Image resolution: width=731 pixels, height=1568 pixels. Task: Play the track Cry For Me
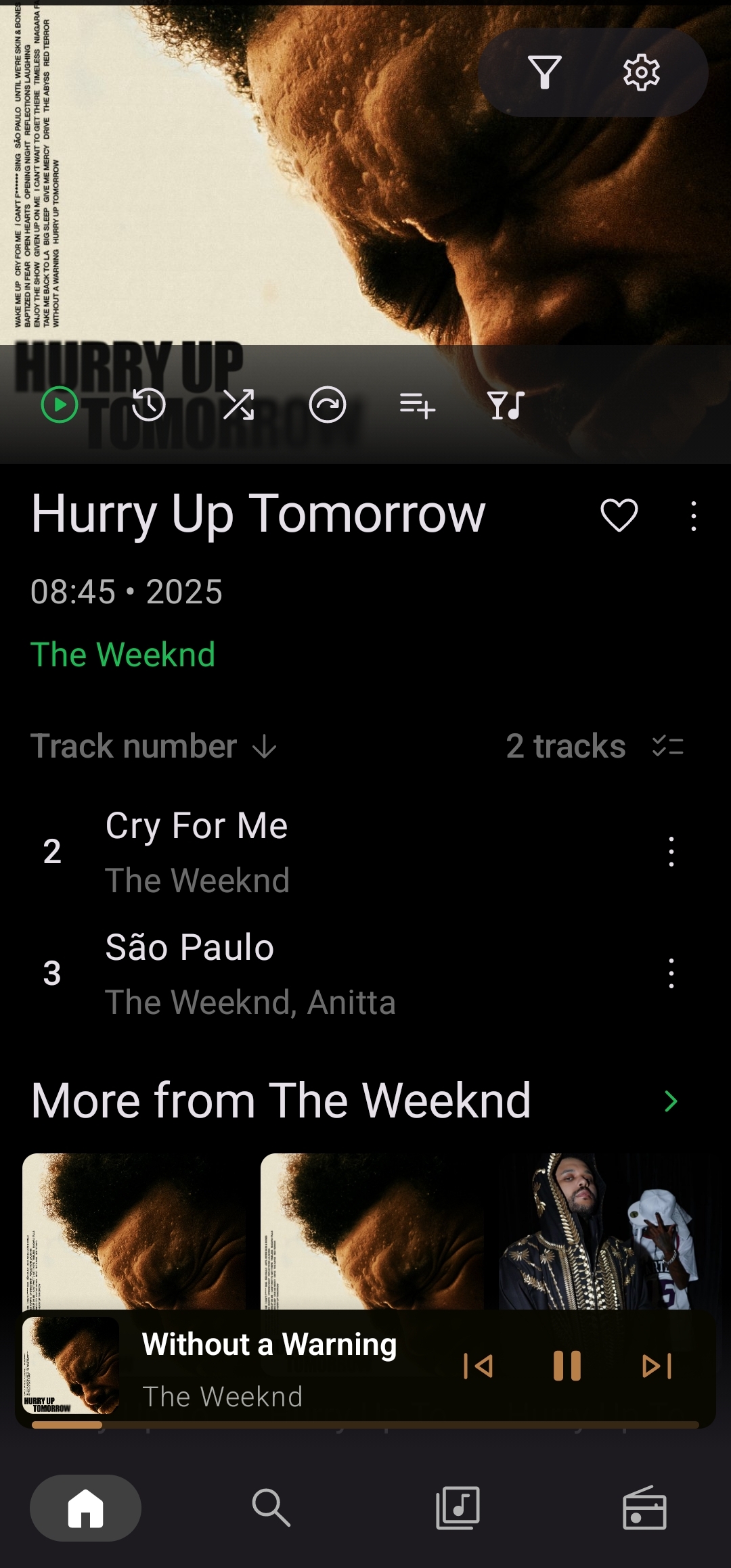tap(196, 826)
